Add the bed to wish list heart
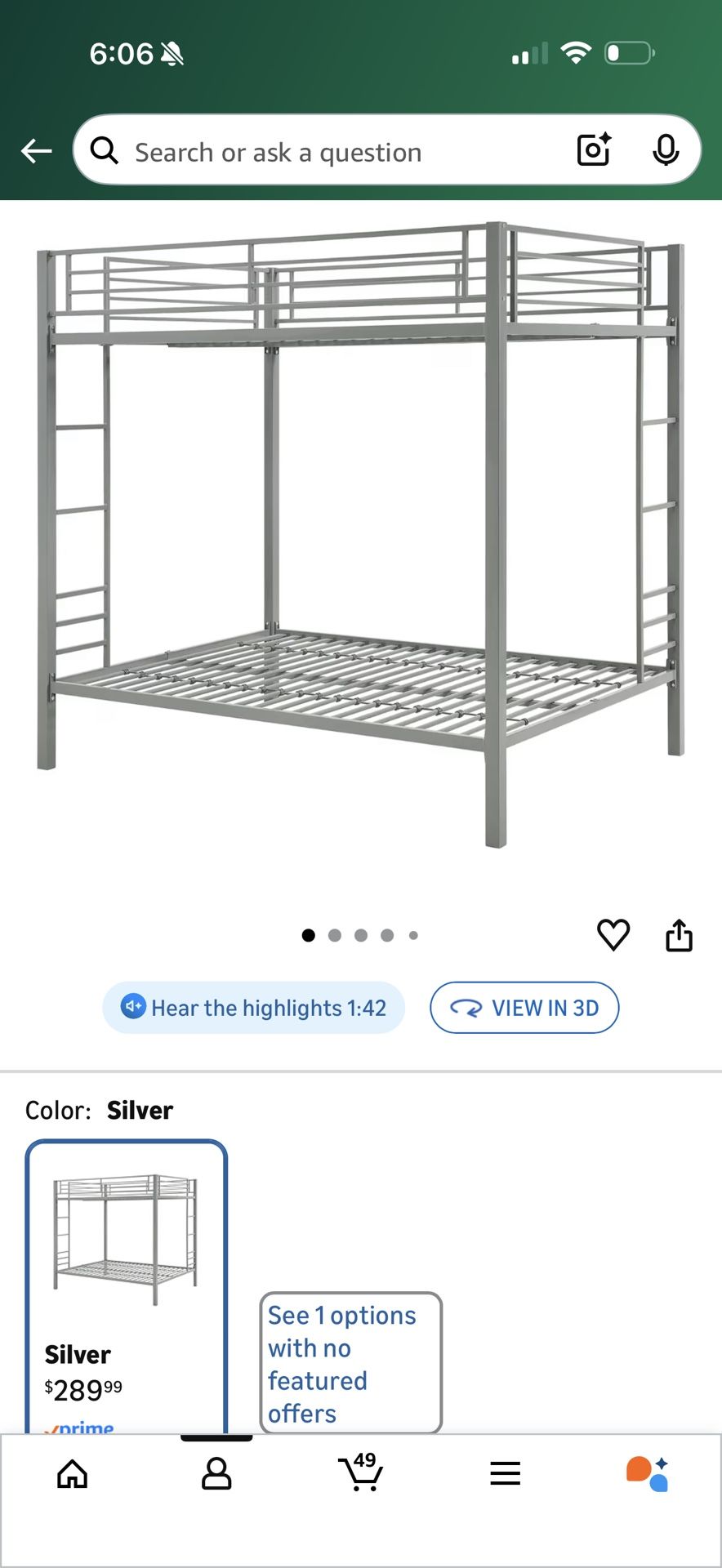This screenshot has width=722, height=1568. pyautogui.click(x=613, y=934)
